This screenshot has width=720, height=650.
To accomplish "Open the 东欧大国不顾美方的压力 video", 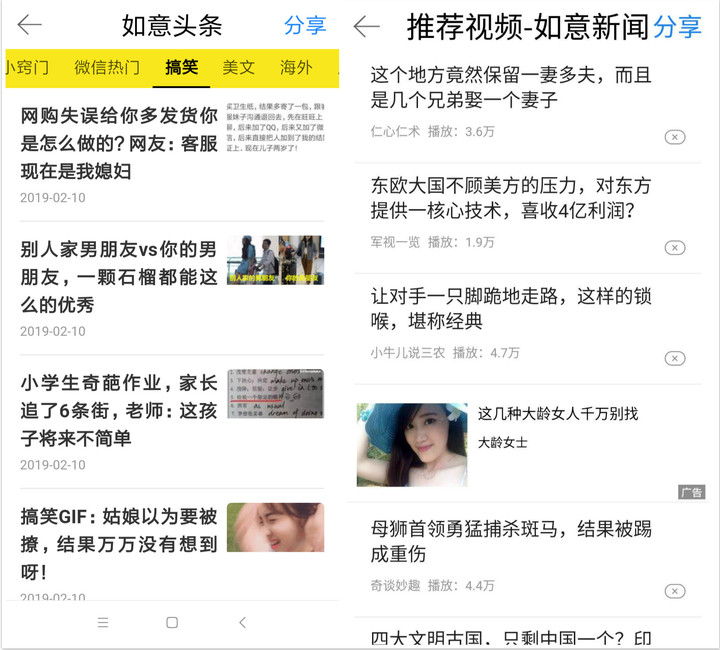I will [510, 198].
